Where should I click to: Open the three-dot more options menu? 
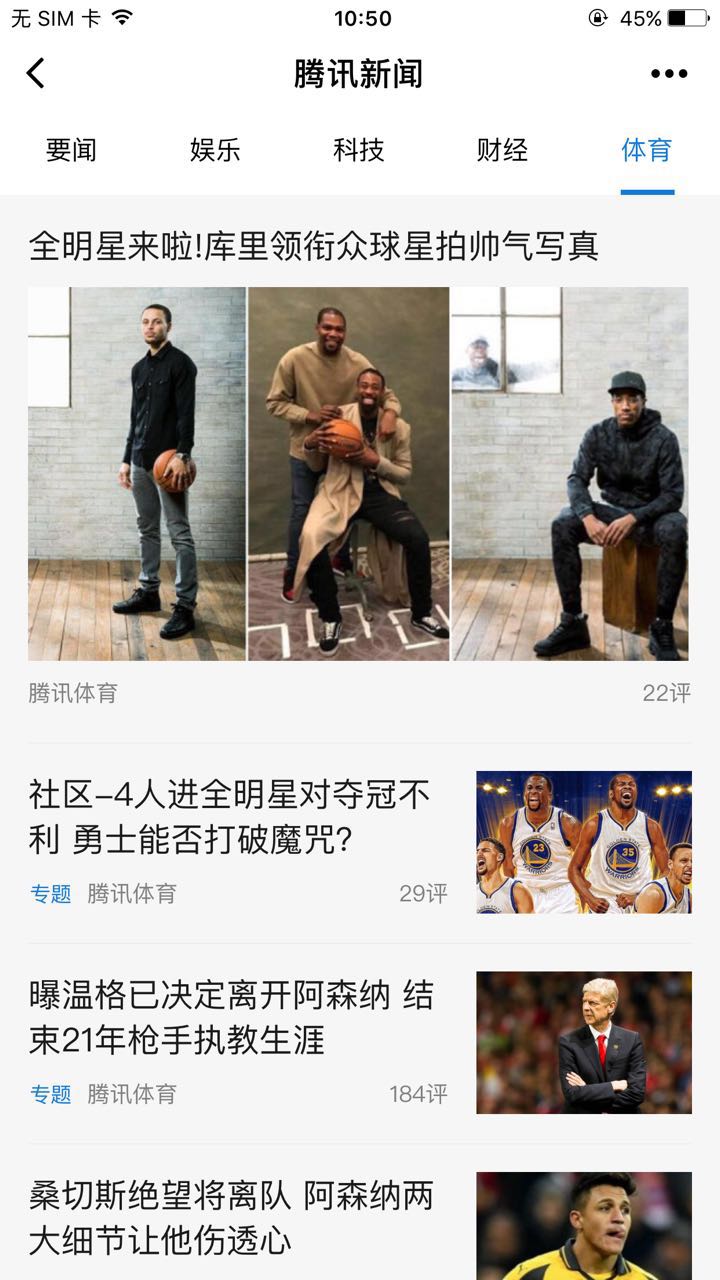668,73
